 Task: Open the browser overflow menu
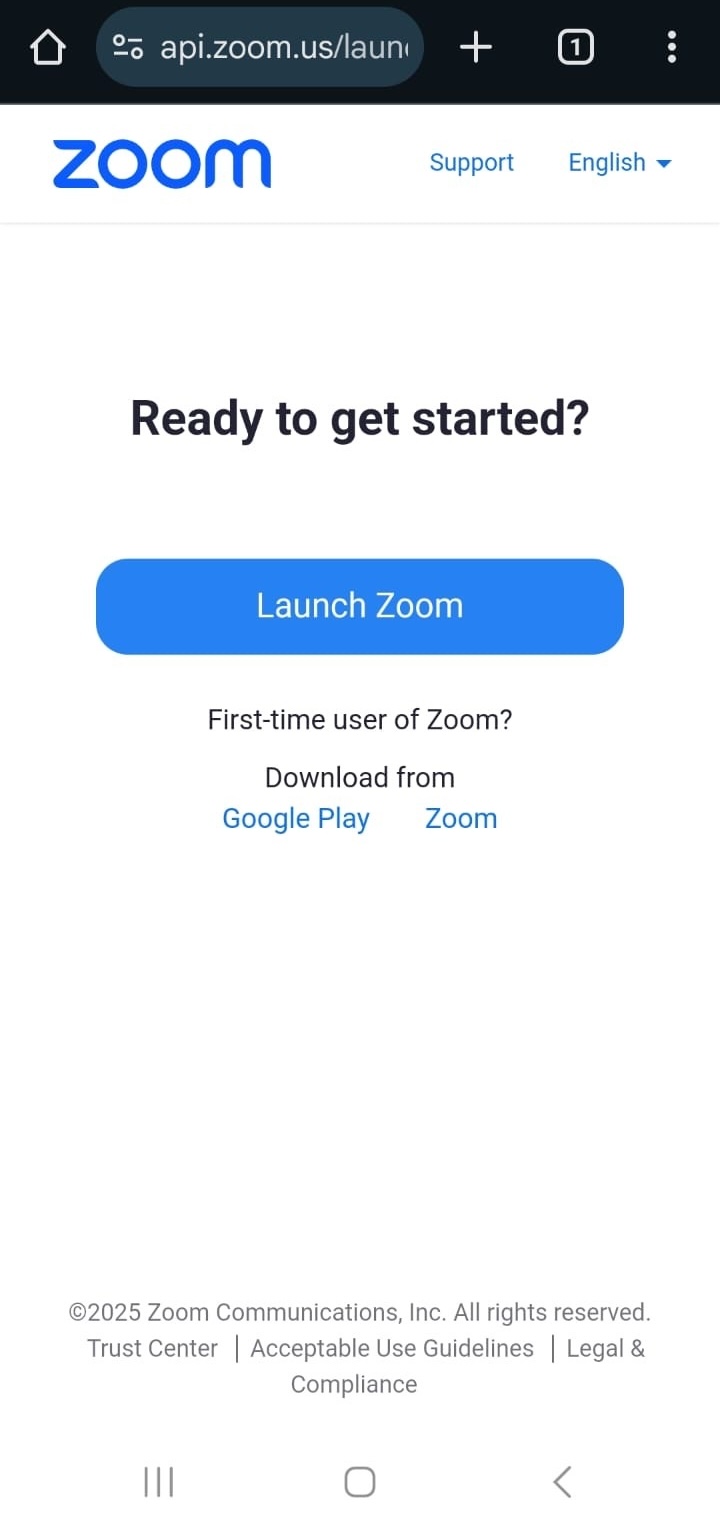tap(671, 47)
